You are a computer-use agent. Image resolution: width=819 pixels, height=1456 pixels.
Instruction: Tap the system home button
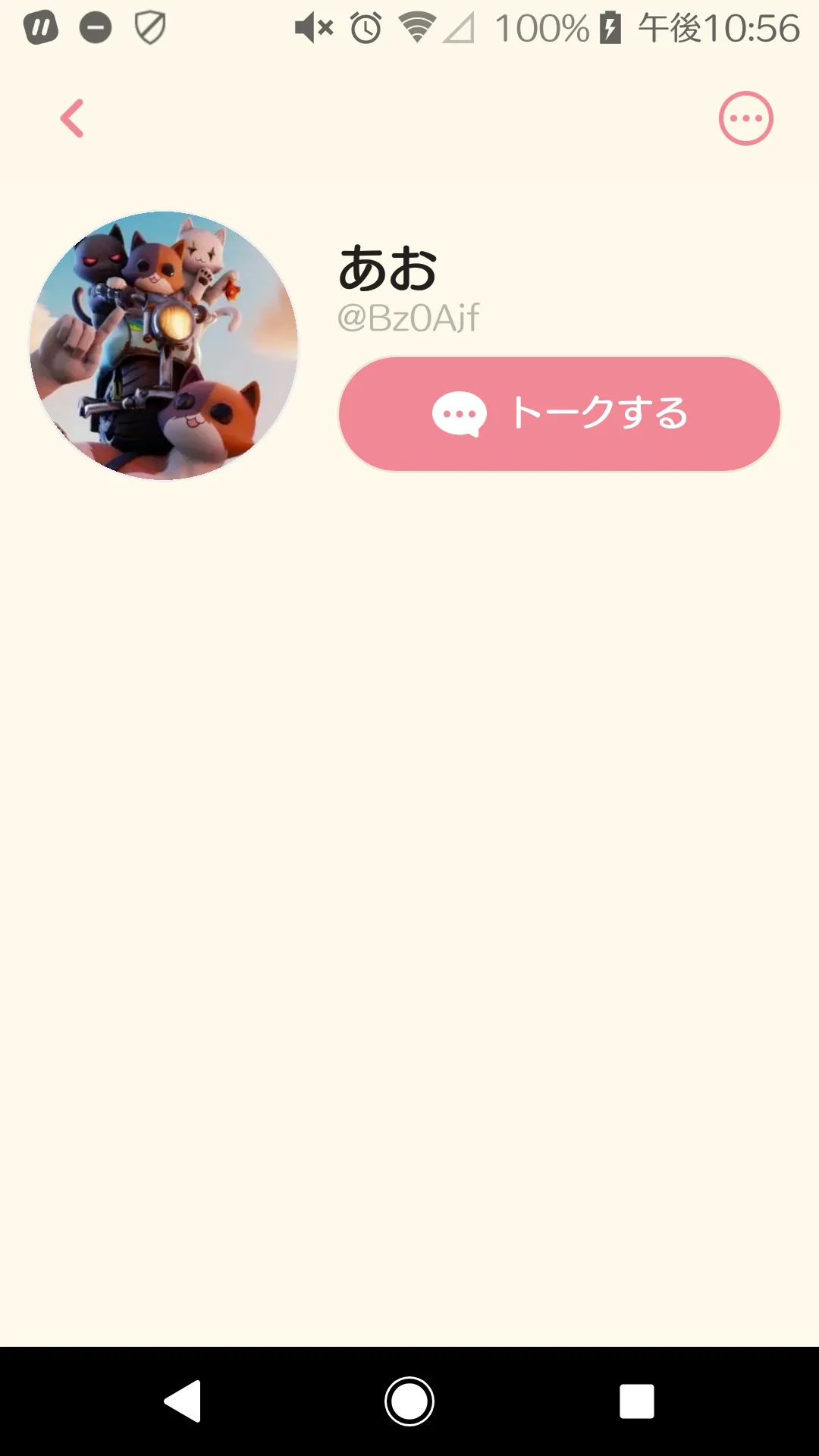click(x=409, y=1401)
